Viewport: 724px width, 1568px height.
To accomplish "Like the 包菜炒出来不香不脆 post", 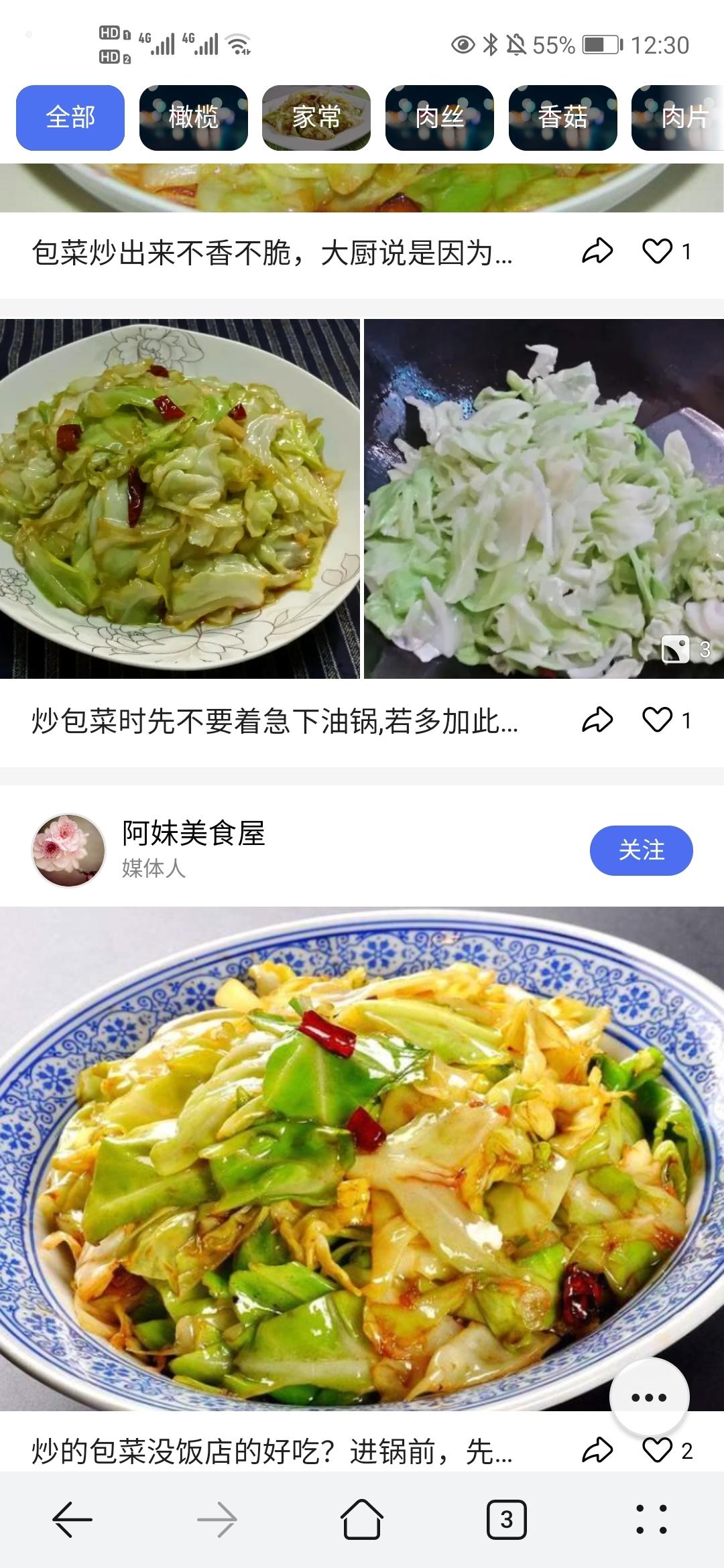I will pos(658,251).
